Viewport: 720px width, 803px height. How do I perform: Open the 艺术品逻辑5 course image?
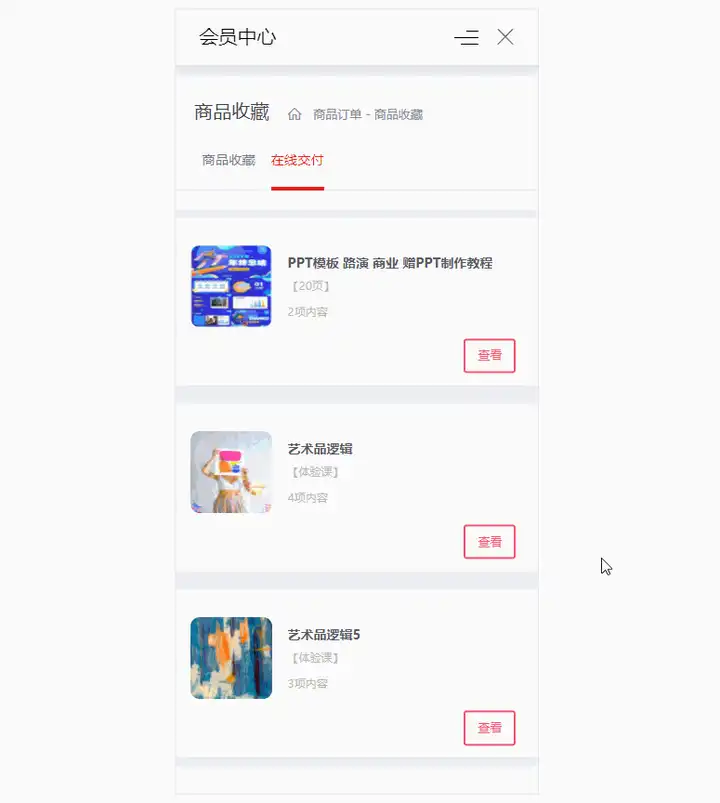click(x=231, y=658)
